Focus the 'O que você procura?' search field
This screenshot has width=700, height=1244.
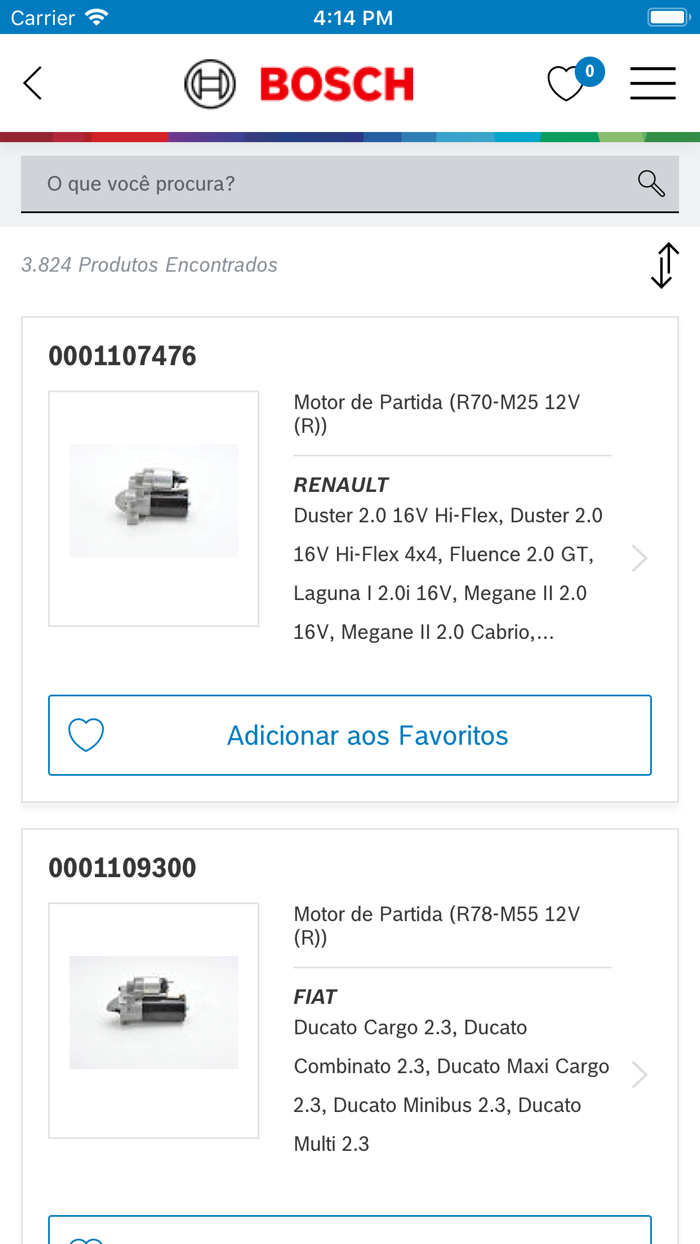point(330,184)
